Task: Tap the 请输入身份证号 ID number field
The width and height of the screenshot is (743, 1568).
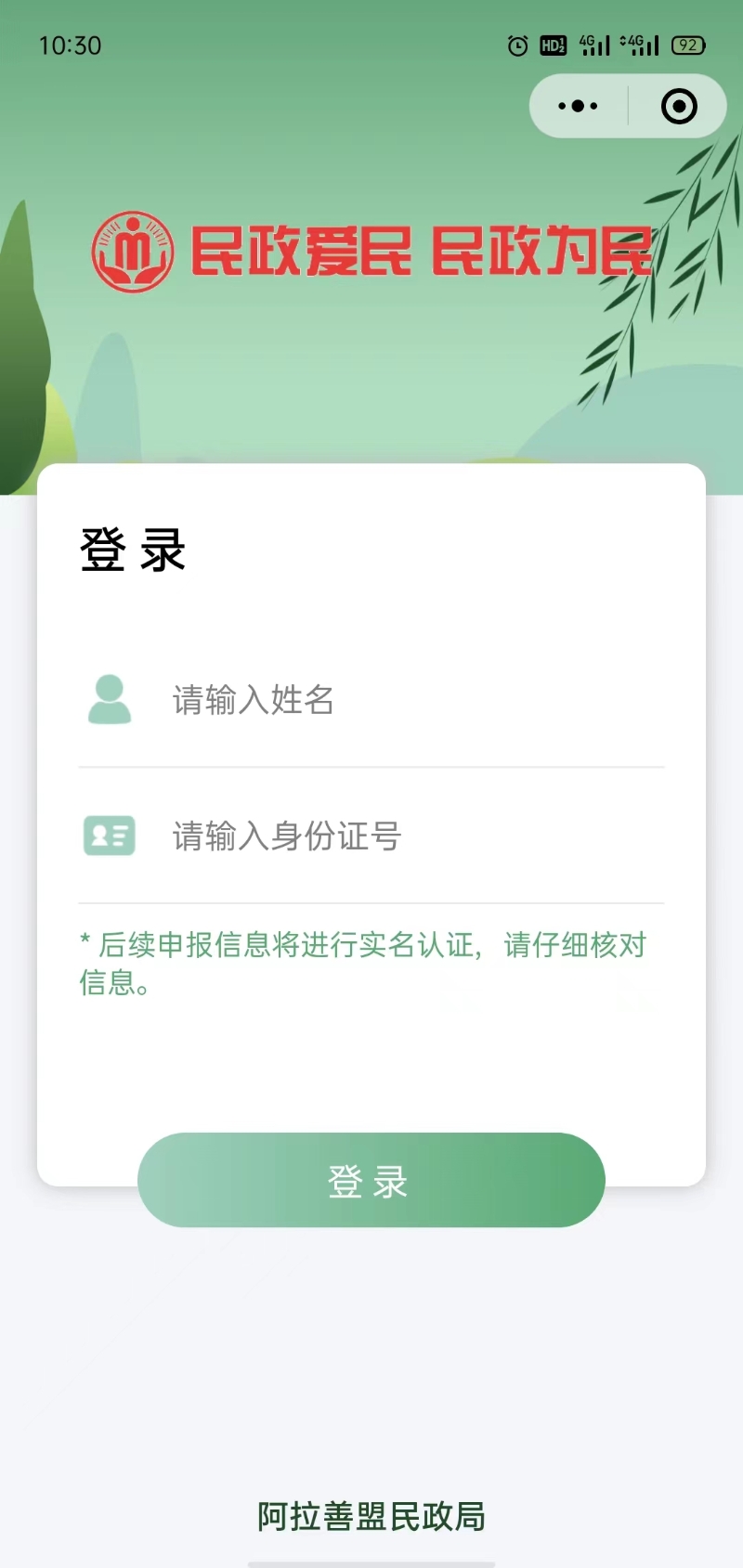Action: click(x=409, y=836)
